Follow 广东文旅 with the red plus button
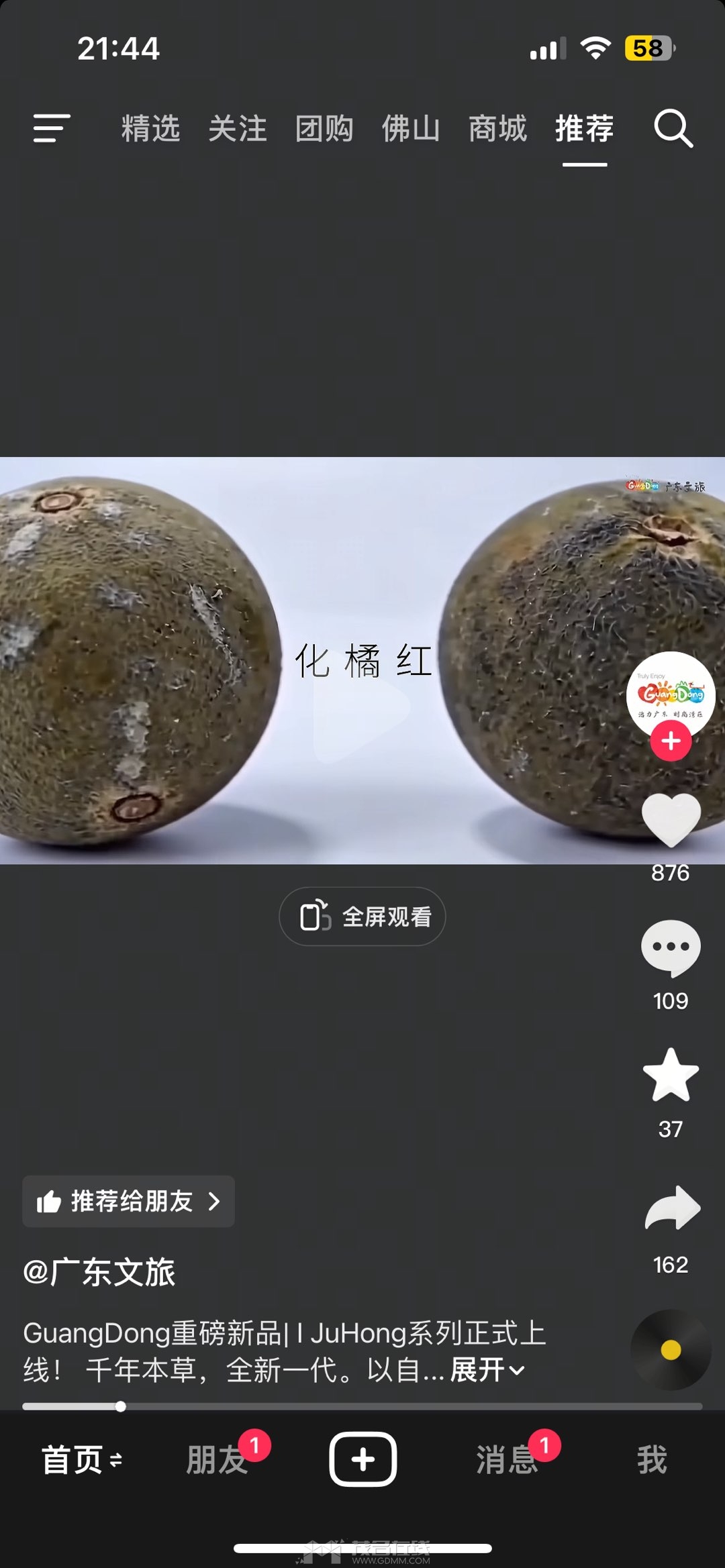The image size is (725, 1568). pos(671,741)
